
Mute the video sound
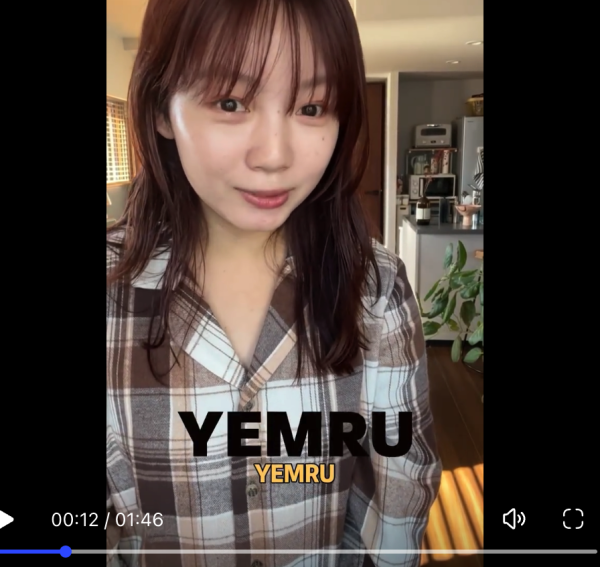click(514, 518)
